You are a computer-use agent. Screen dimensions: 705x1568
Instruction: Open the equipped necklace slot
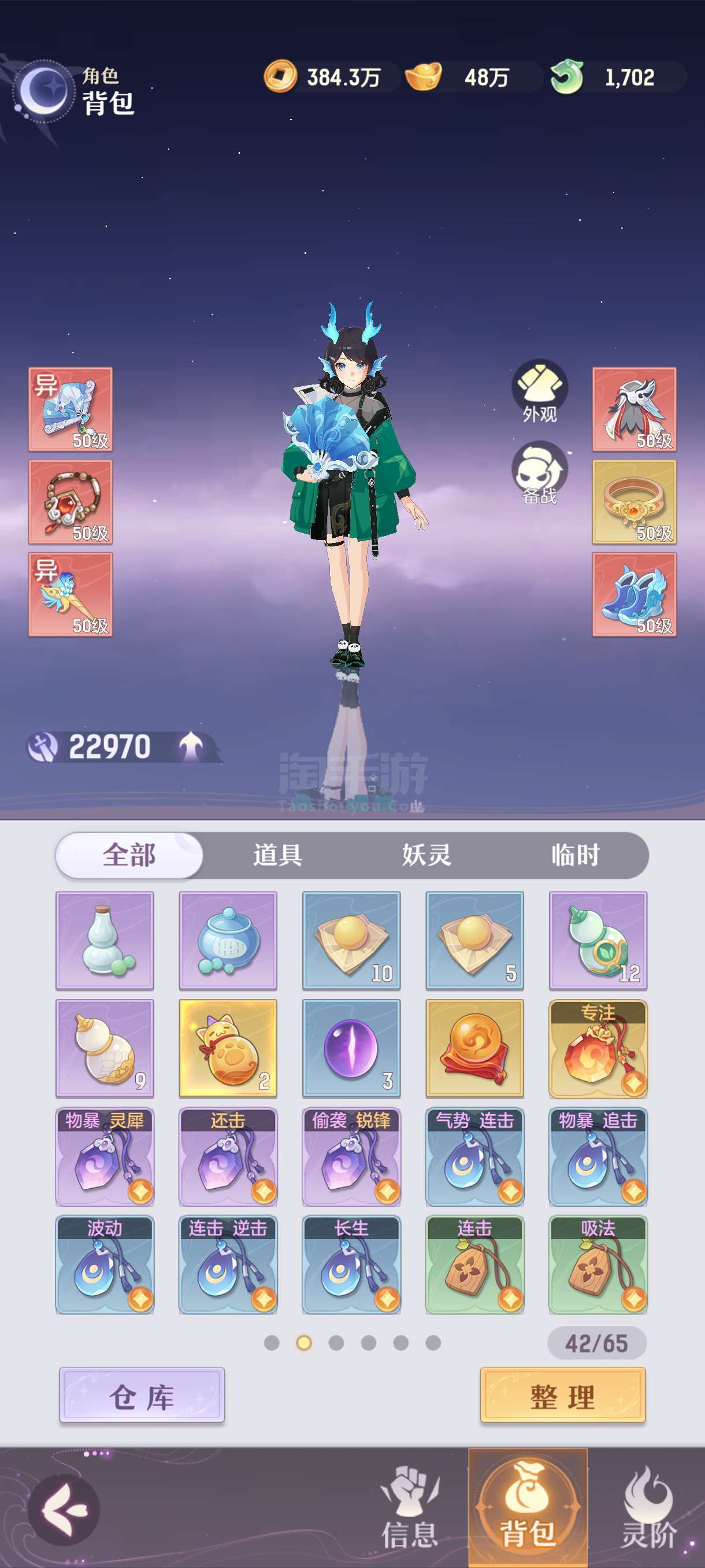point(70,502)
